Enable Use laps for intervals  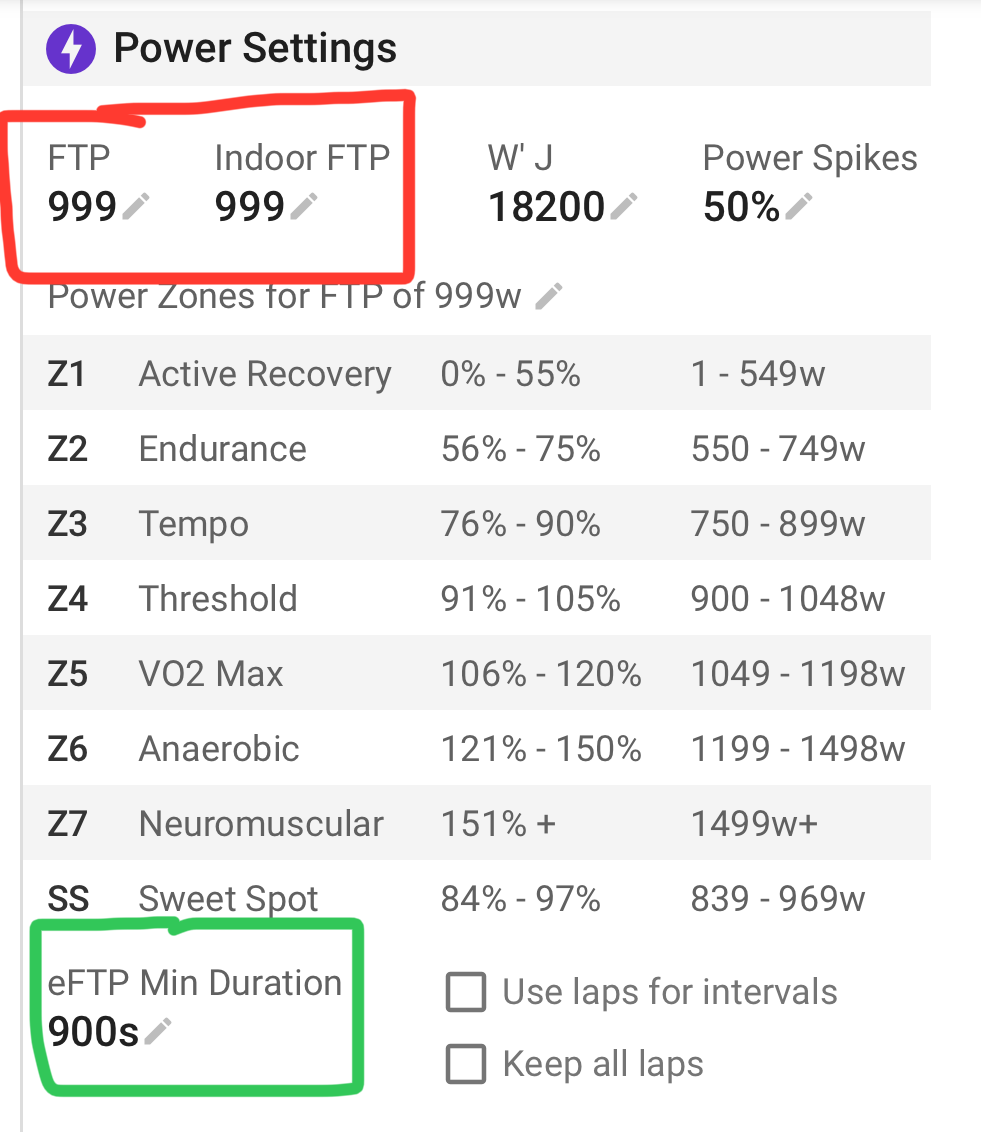[467, 993]
